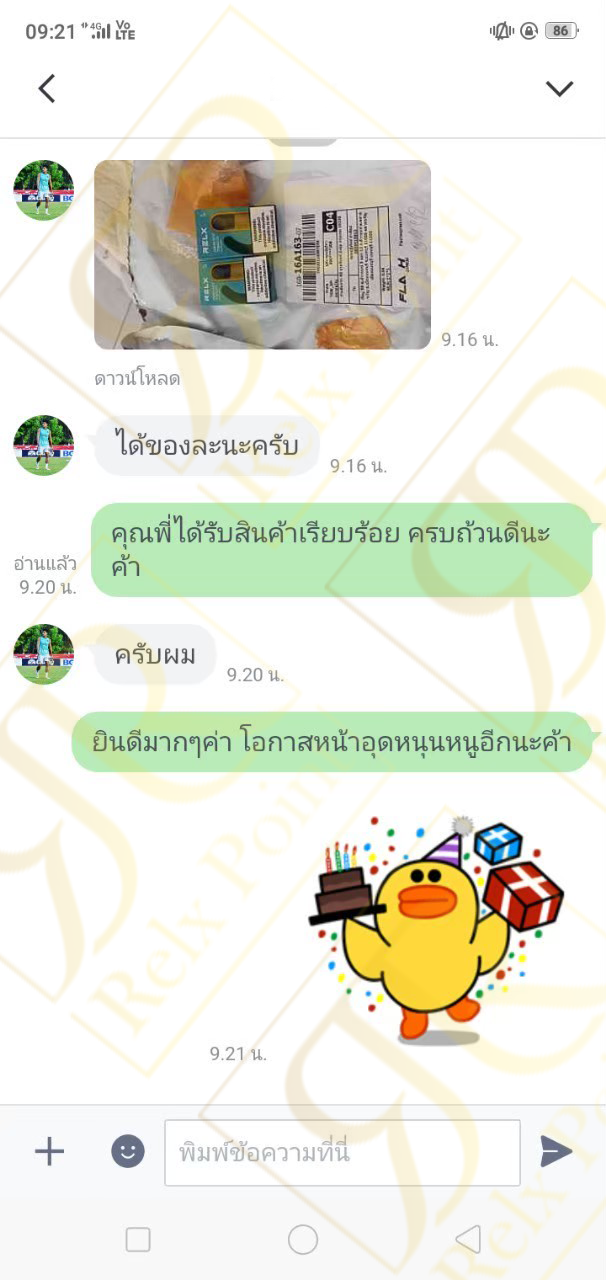Open the plus attachment menu

(x=49, y=1151)
